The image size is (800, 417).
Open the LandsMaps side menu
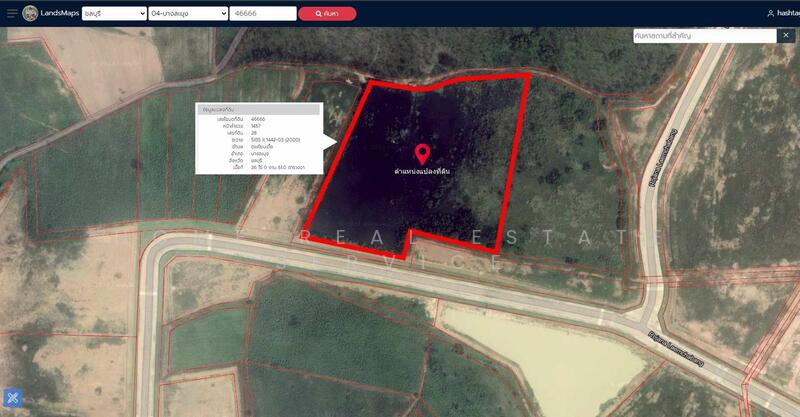pyautogui.click(x=12, y=14)
